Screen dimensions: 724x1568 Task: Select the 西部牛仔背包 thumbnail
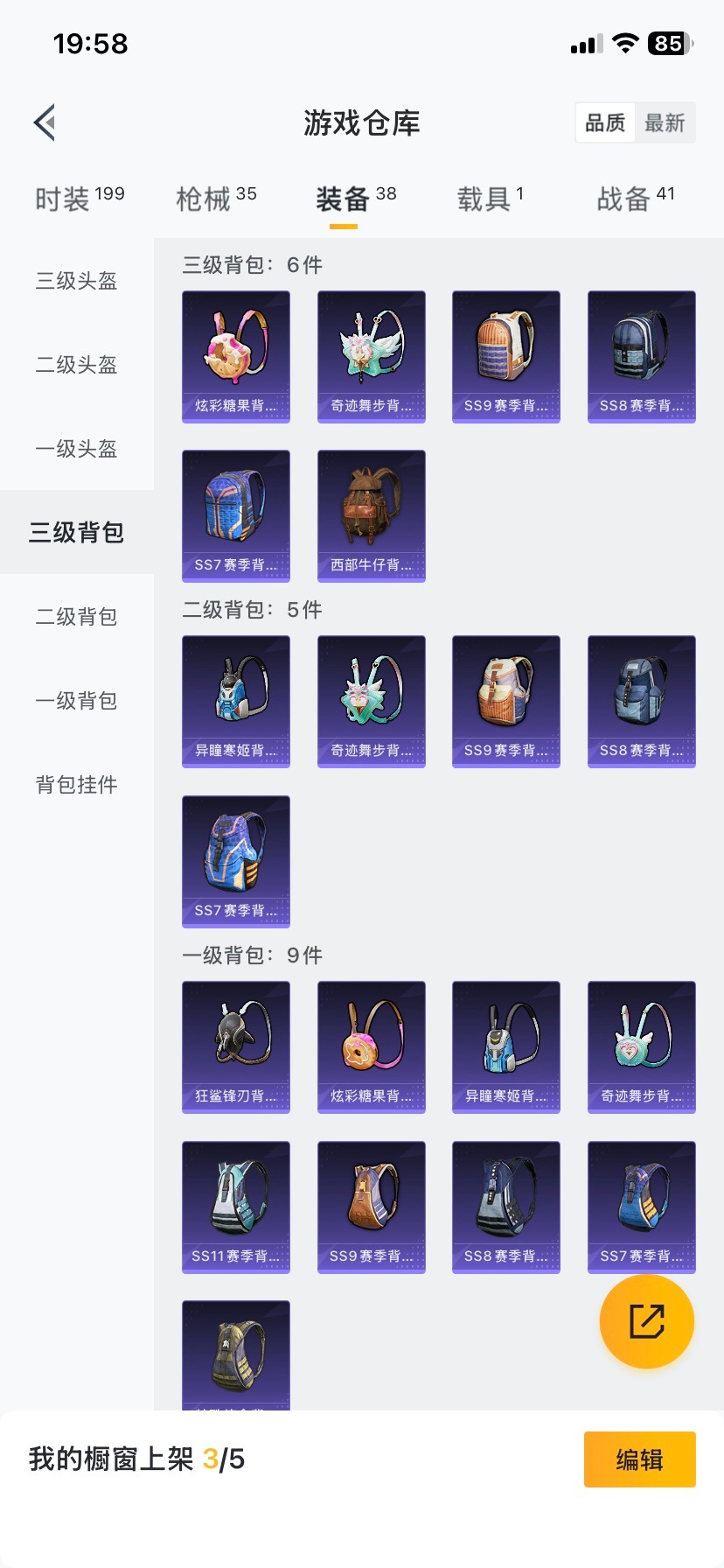pyautogui.click(x=371, y=515)
